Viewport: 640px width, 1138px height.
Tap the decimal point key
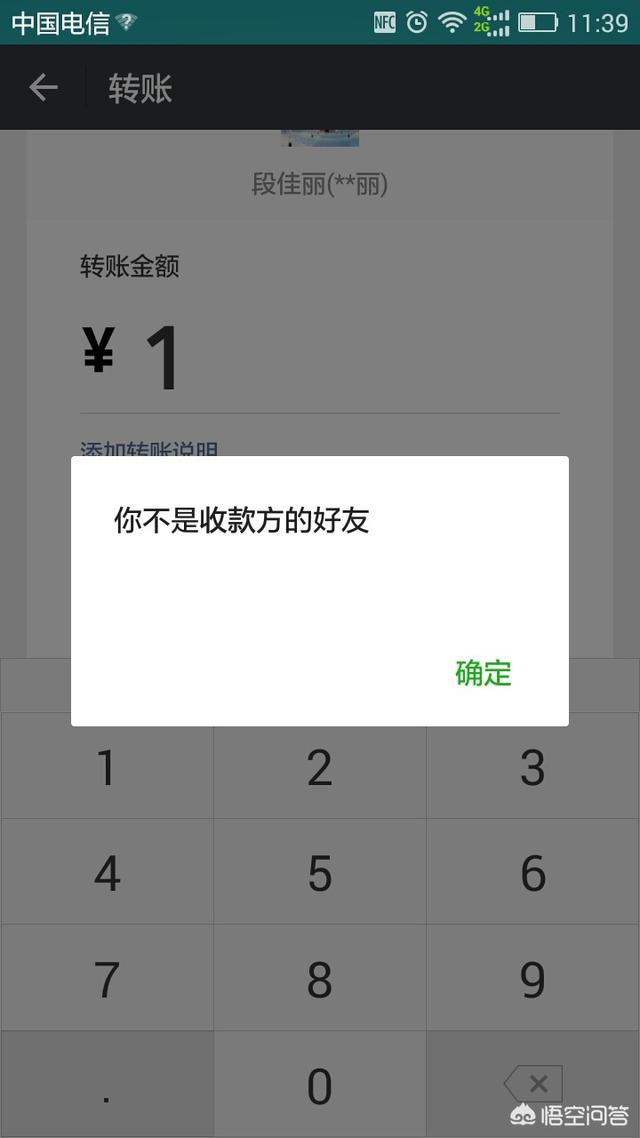[x=107, y=1084]
